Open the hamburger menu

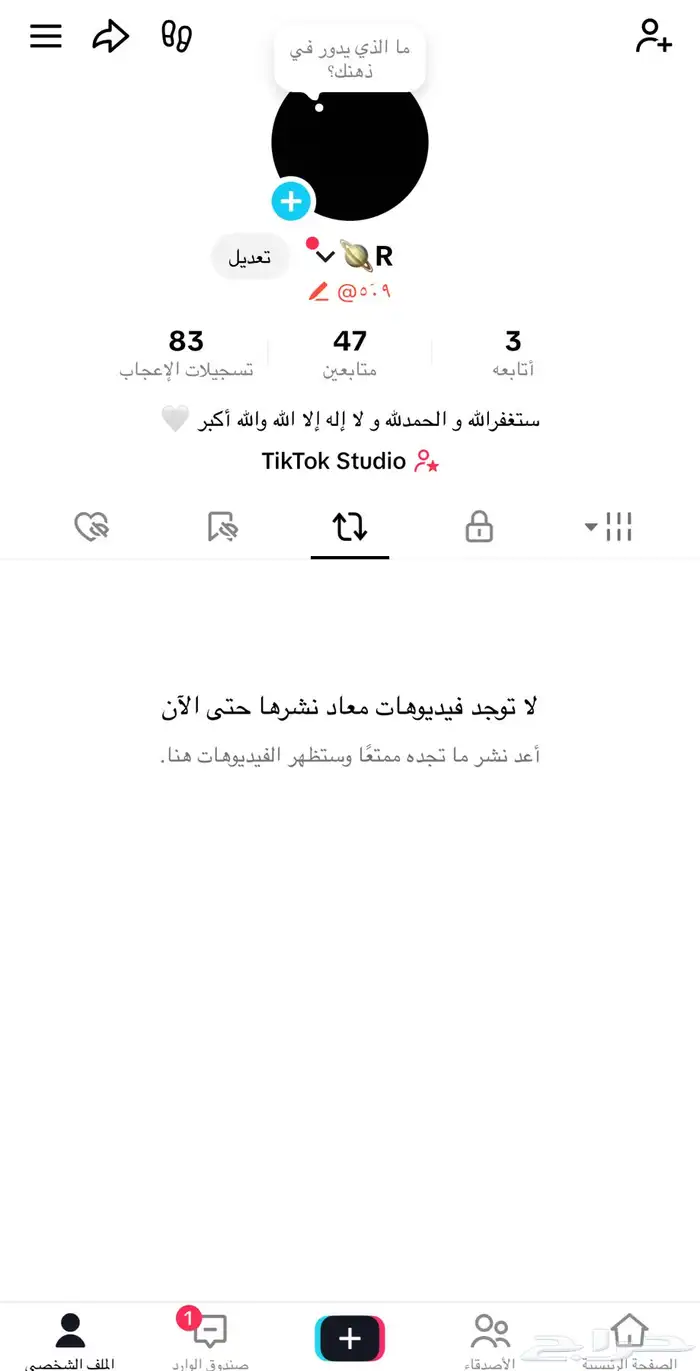(x=46, y=37)
